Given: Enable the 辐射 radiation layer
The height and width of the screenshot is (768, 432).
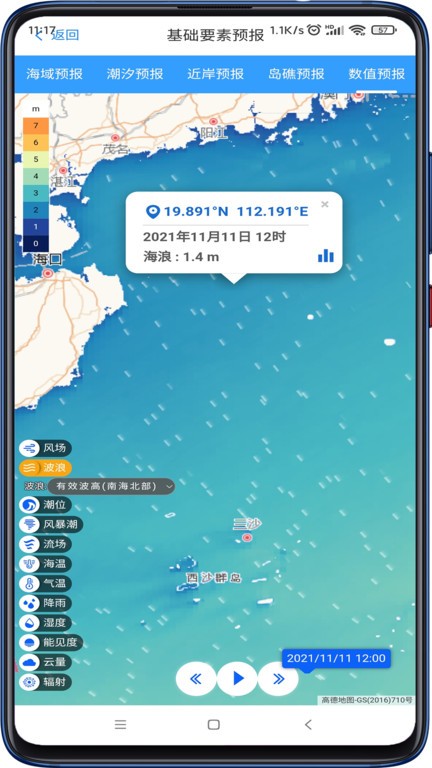Looking at the screenshot, I should [45, 682].
